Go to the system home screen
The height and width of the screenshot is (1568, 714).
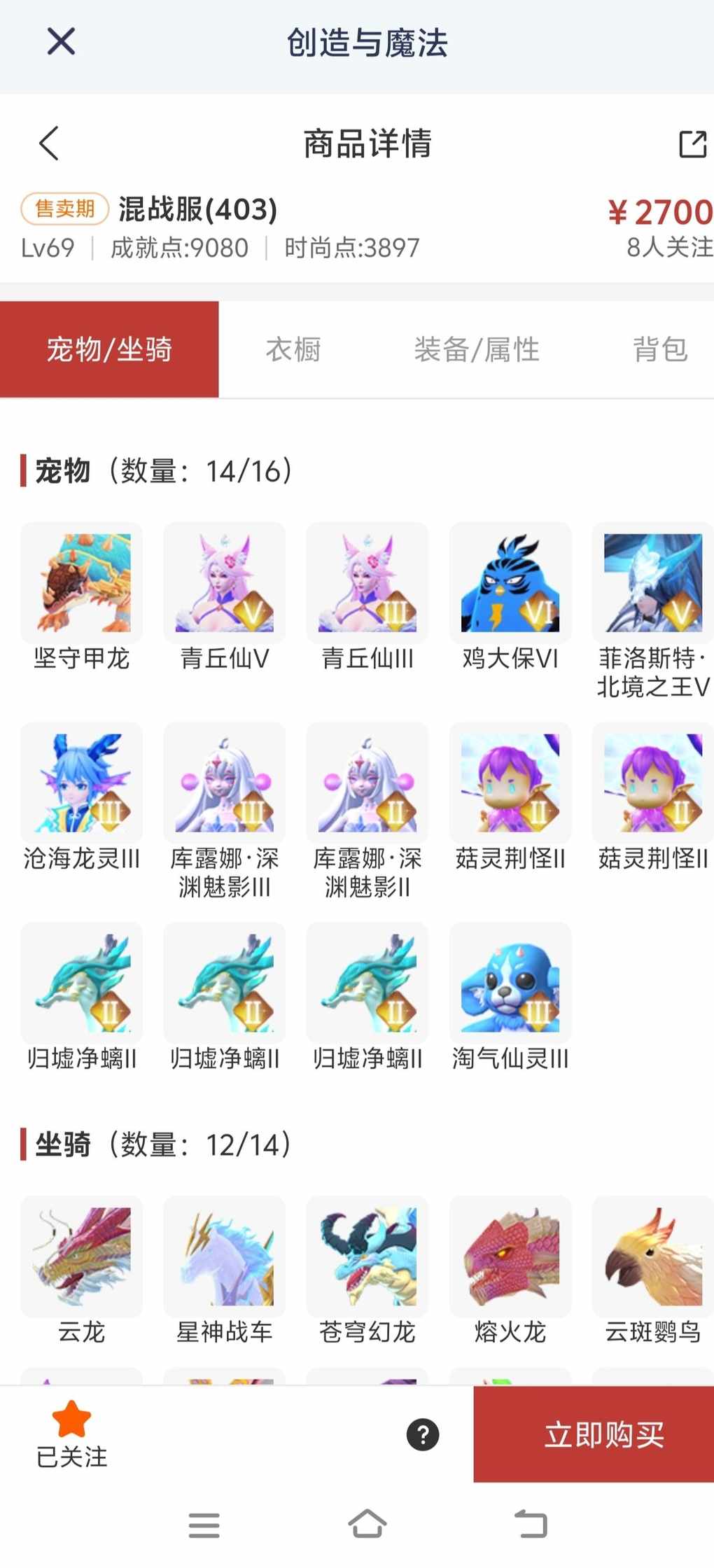[367, 1524]
